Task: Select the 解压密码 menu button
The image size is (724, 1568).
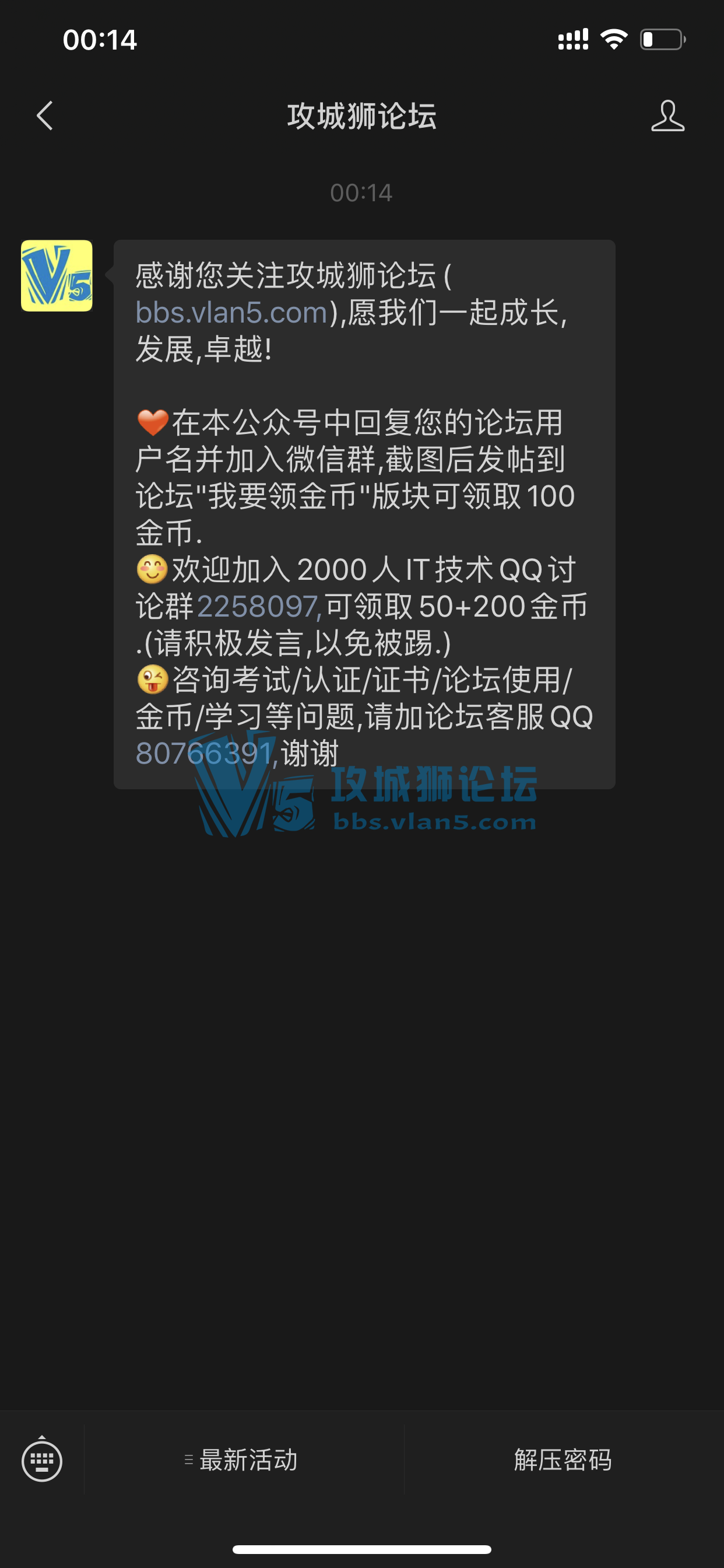Action: pyautogui.click(x=563, y=1460)
